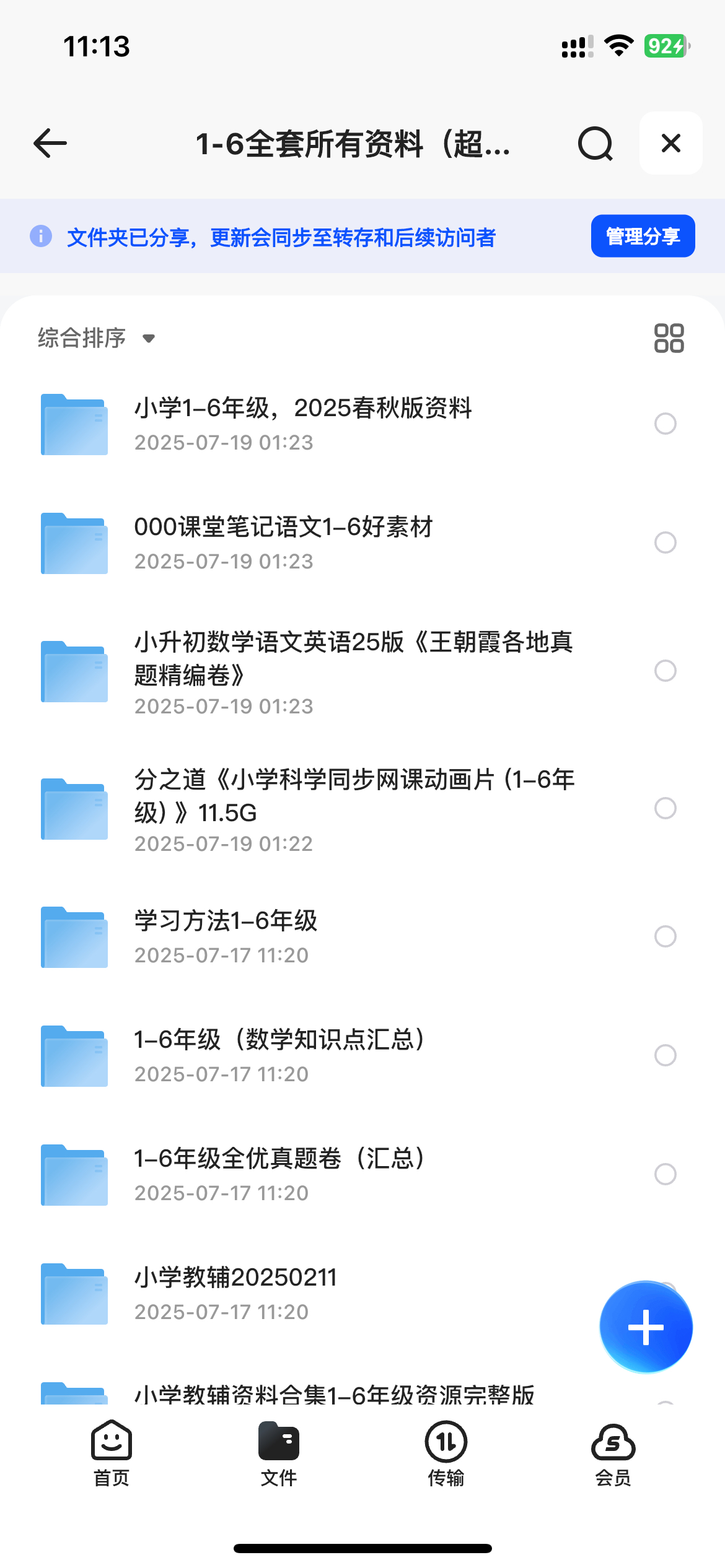
Task: Open folder 小学教辅20250211
Action: (362, 1293)
